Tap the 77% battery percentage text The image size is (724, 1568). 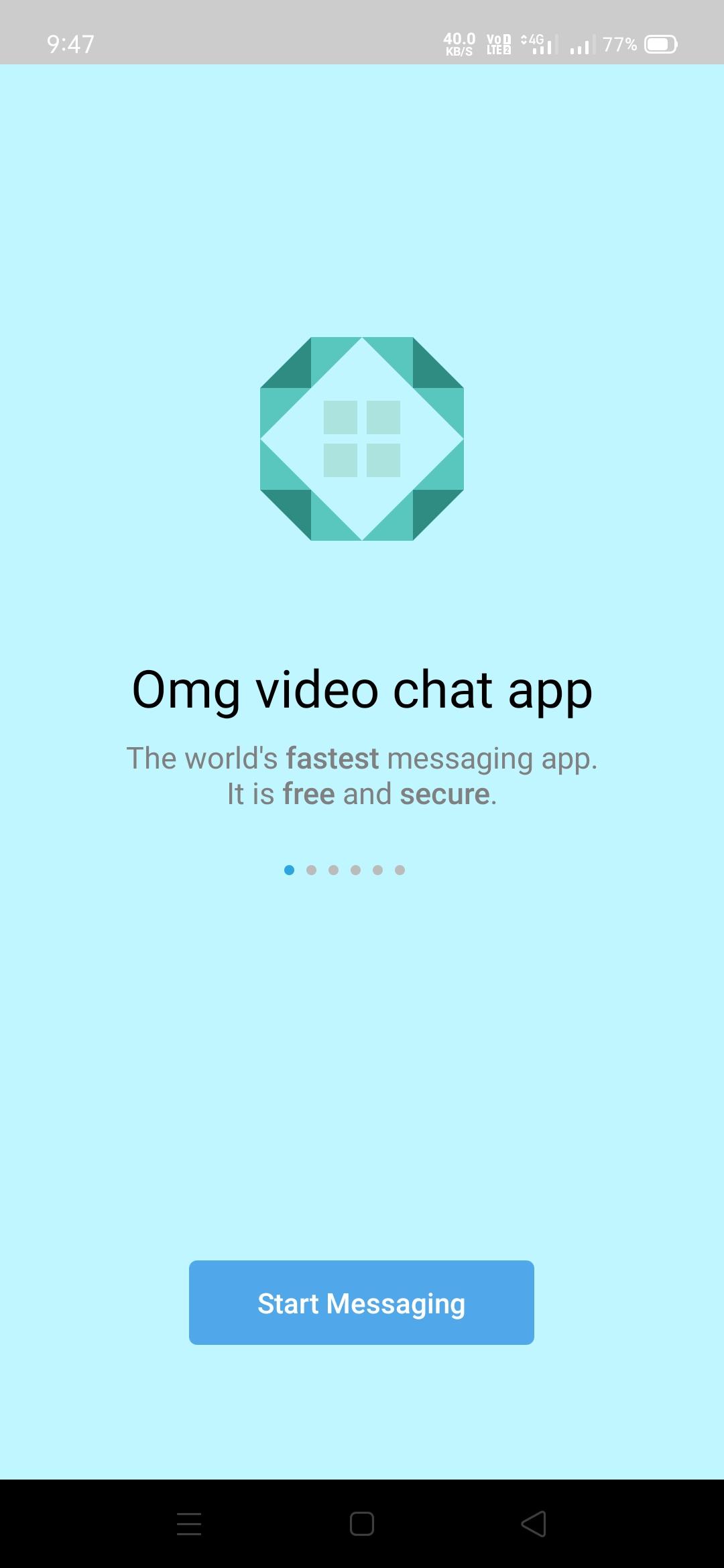click(618, 44)
